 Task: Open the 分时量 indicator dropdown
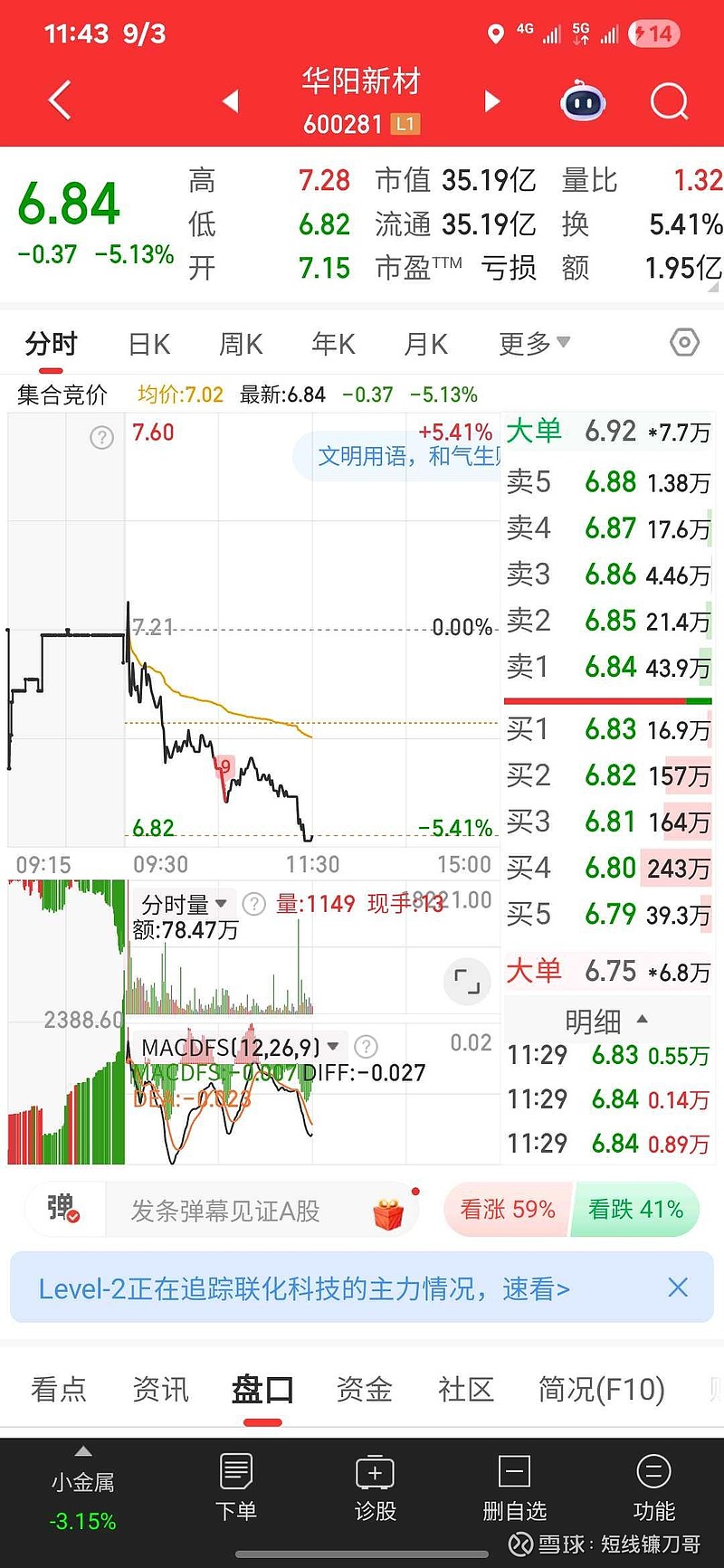(x=184, y=904)
